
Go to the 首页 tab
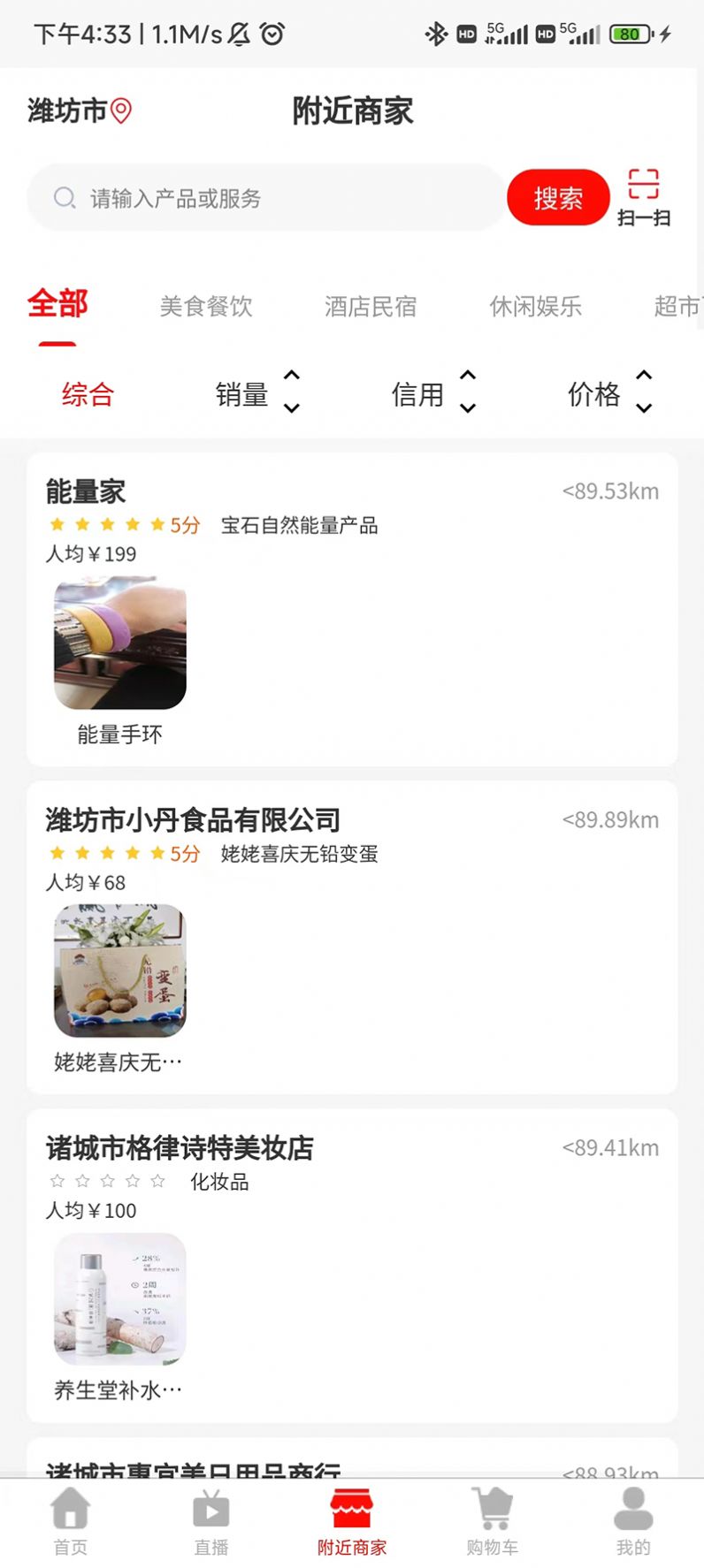(71, 1522)
